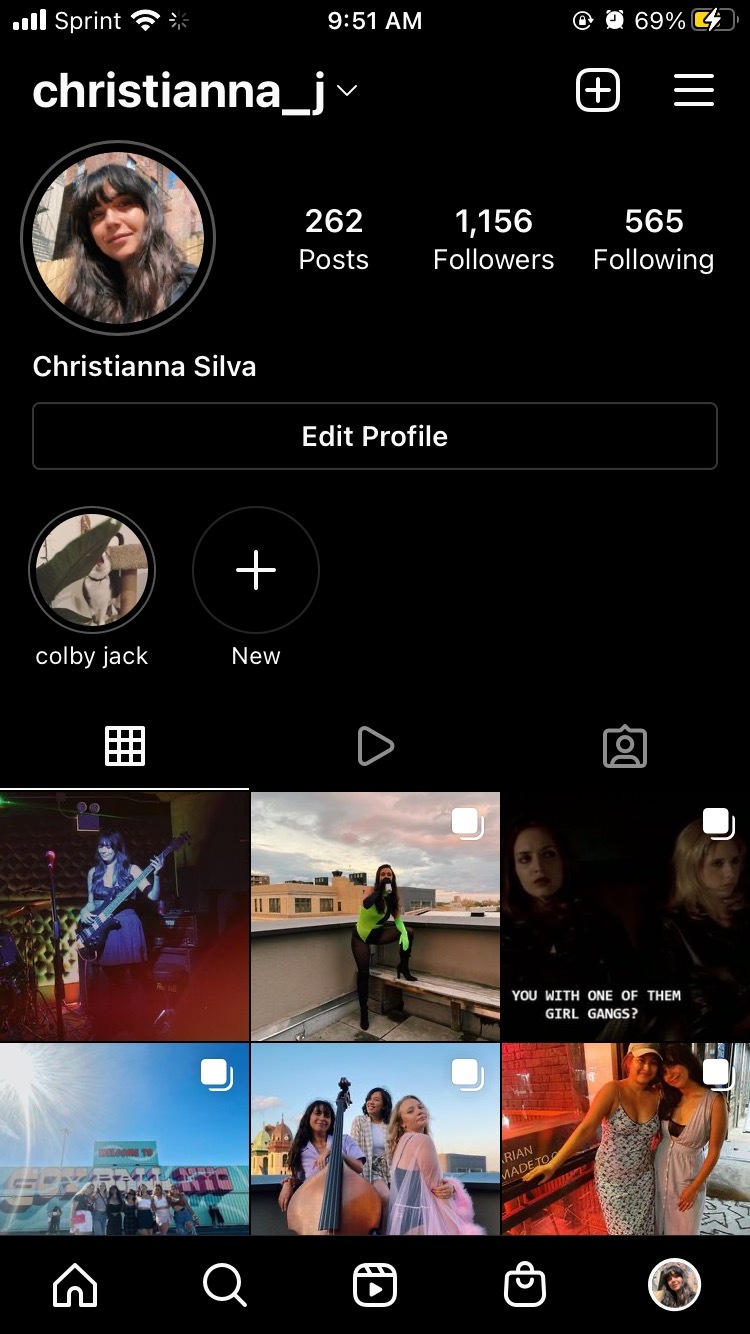Screen dimensions: 750x1334
Task: View the profile picture story
Action: coord(118,238)
